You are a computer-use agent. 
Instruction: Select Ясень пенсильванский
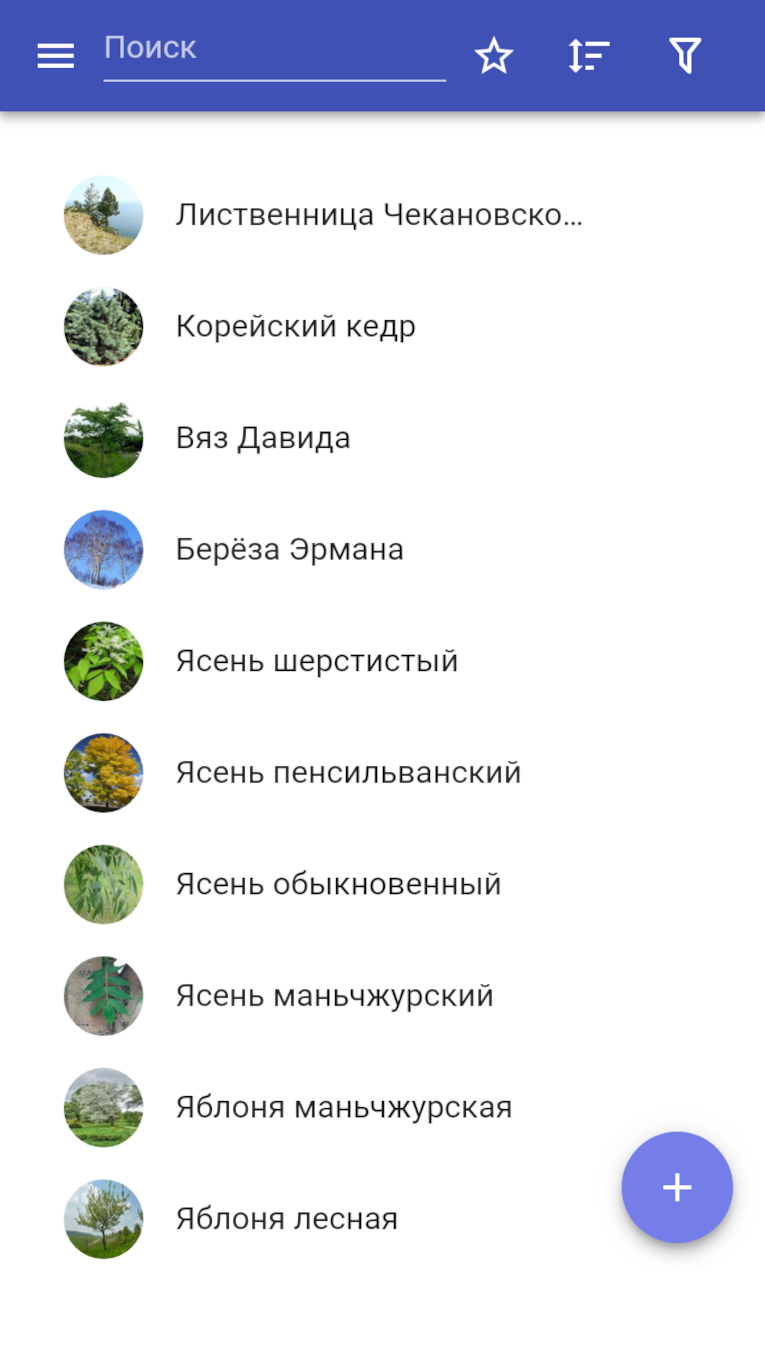pos(382,773)
